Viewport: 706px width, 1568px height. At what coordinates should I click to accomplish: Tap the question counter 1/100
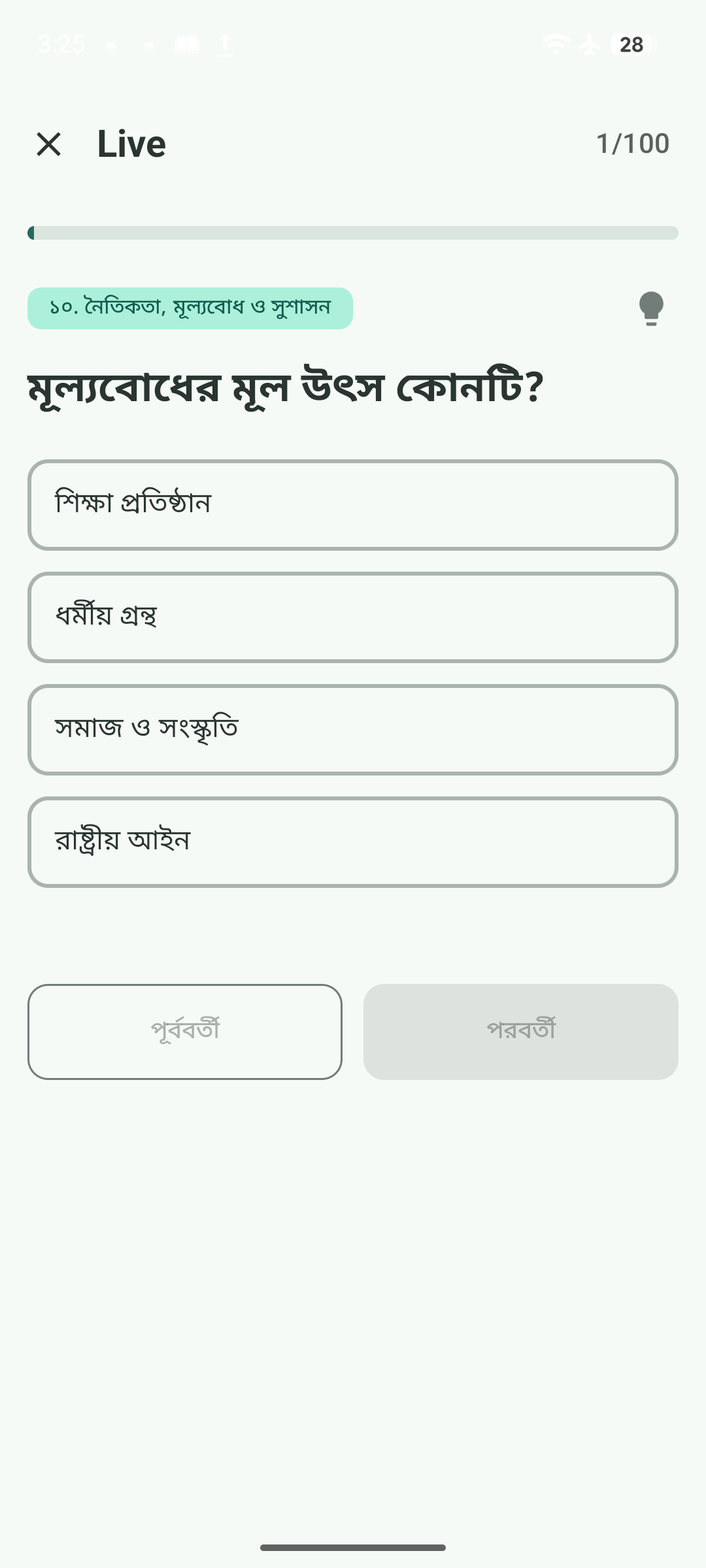[632, 142]
